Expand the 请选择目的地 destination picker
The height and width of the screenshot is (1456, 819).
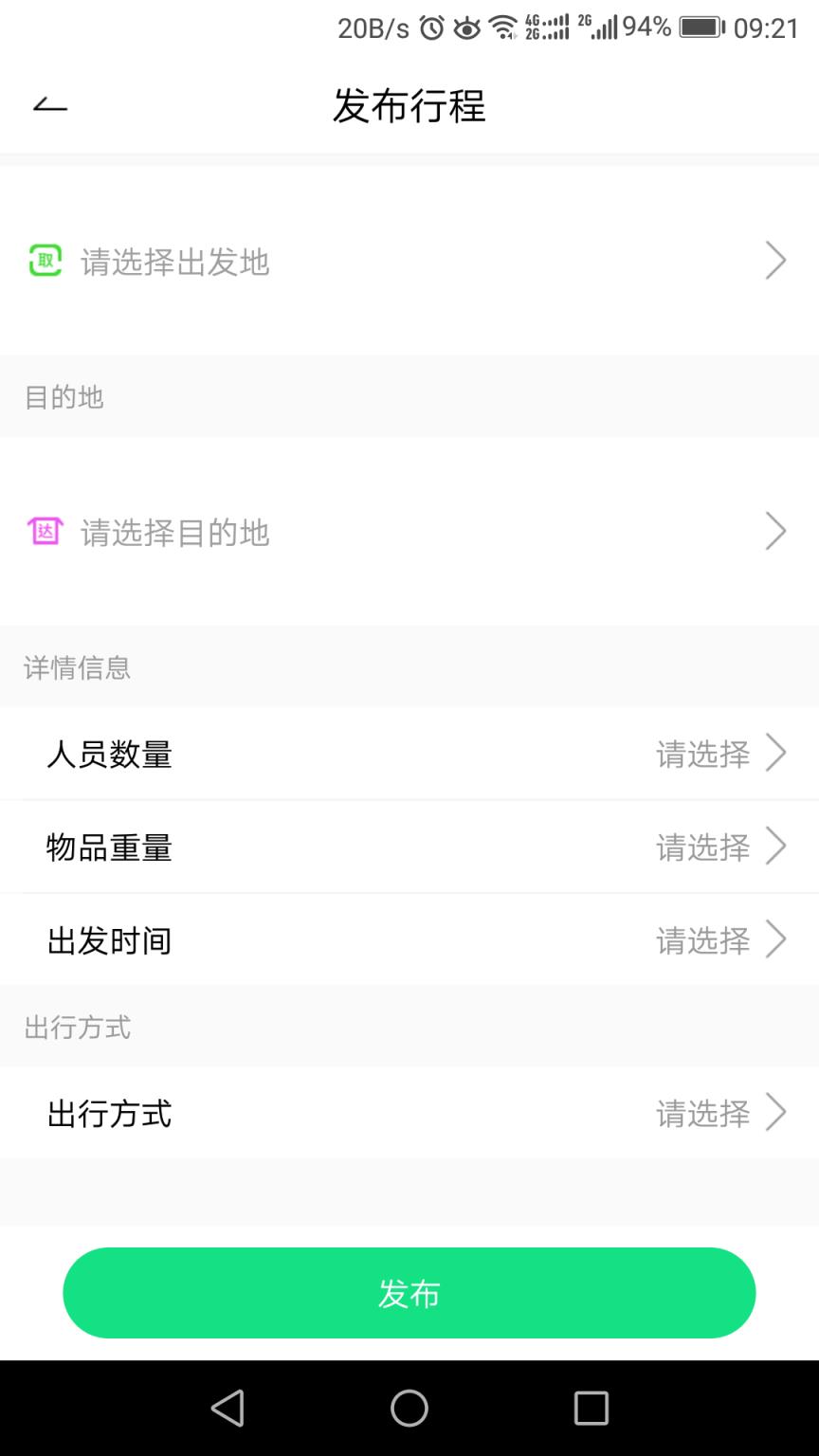point(408,533)
